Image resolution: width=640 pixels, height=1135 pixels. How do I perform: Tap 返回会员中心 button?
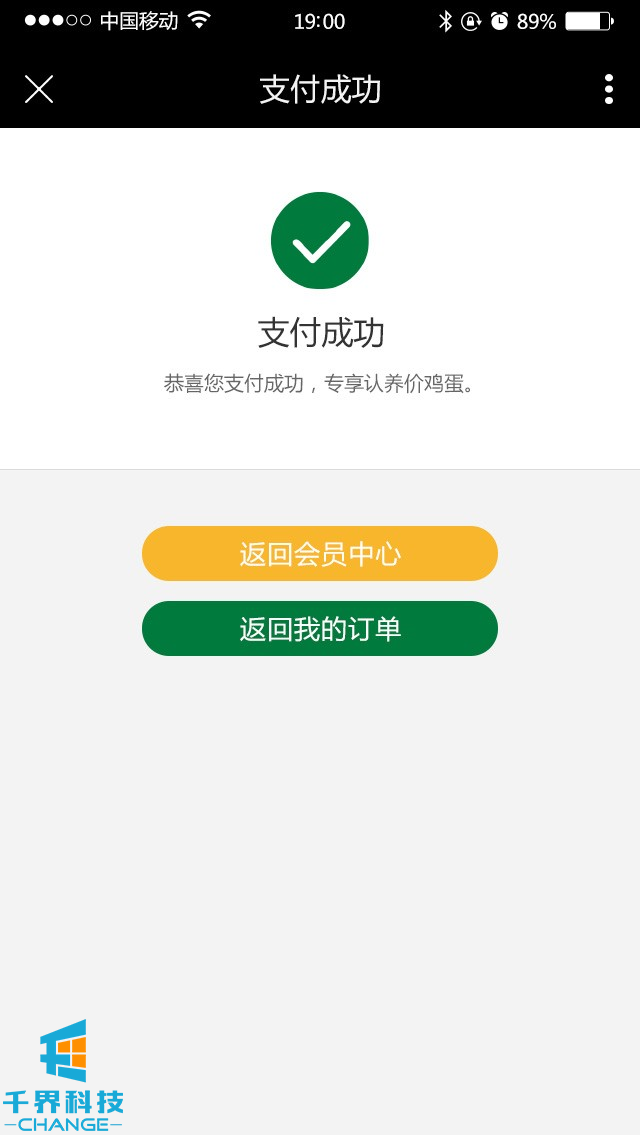tap(320, 553)
